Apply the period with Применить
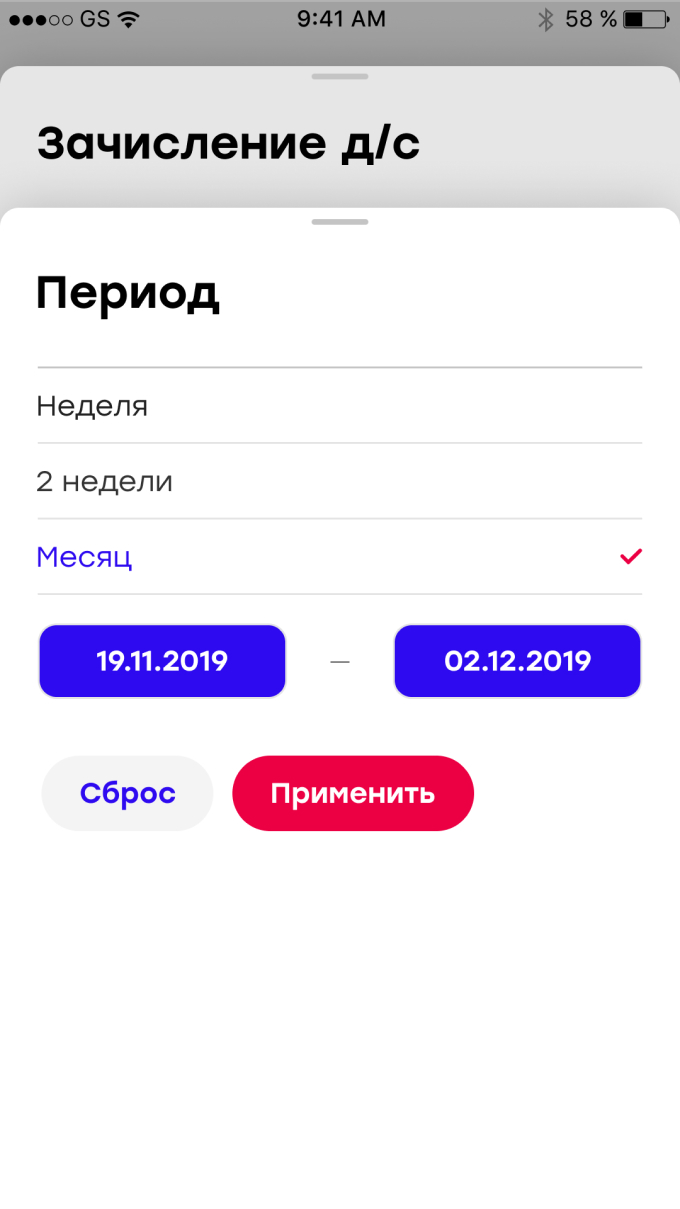 coord(352,793)
